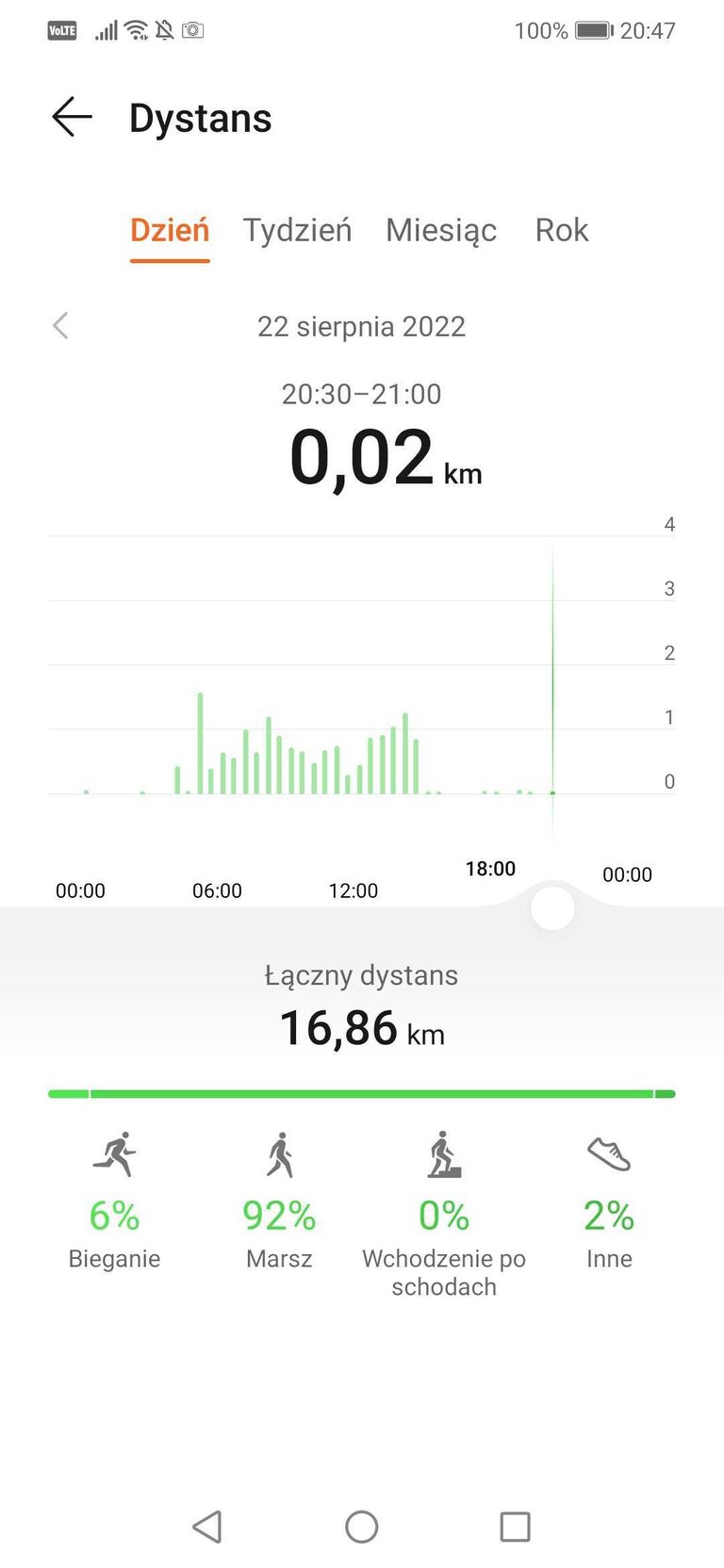The height and width of the screenshot is (1568, 724).
Task: Open the Rok view
Action: [561, 231]
